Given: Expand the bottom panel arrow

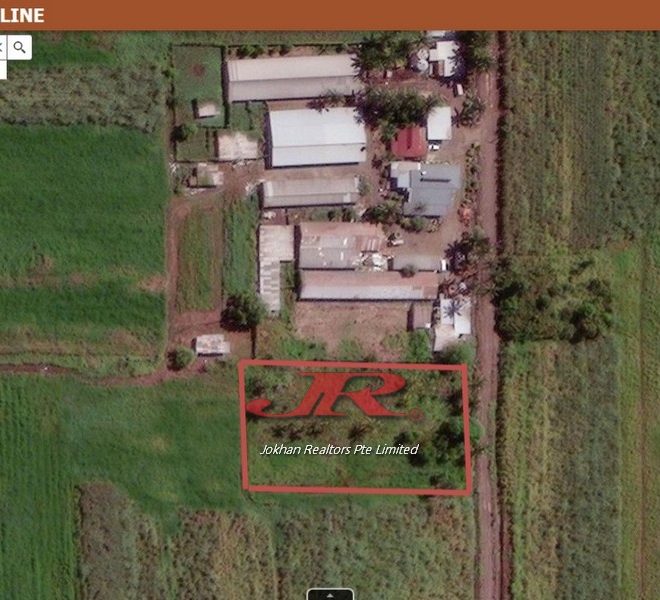Looking at the screenshot, I should (330, 594).
